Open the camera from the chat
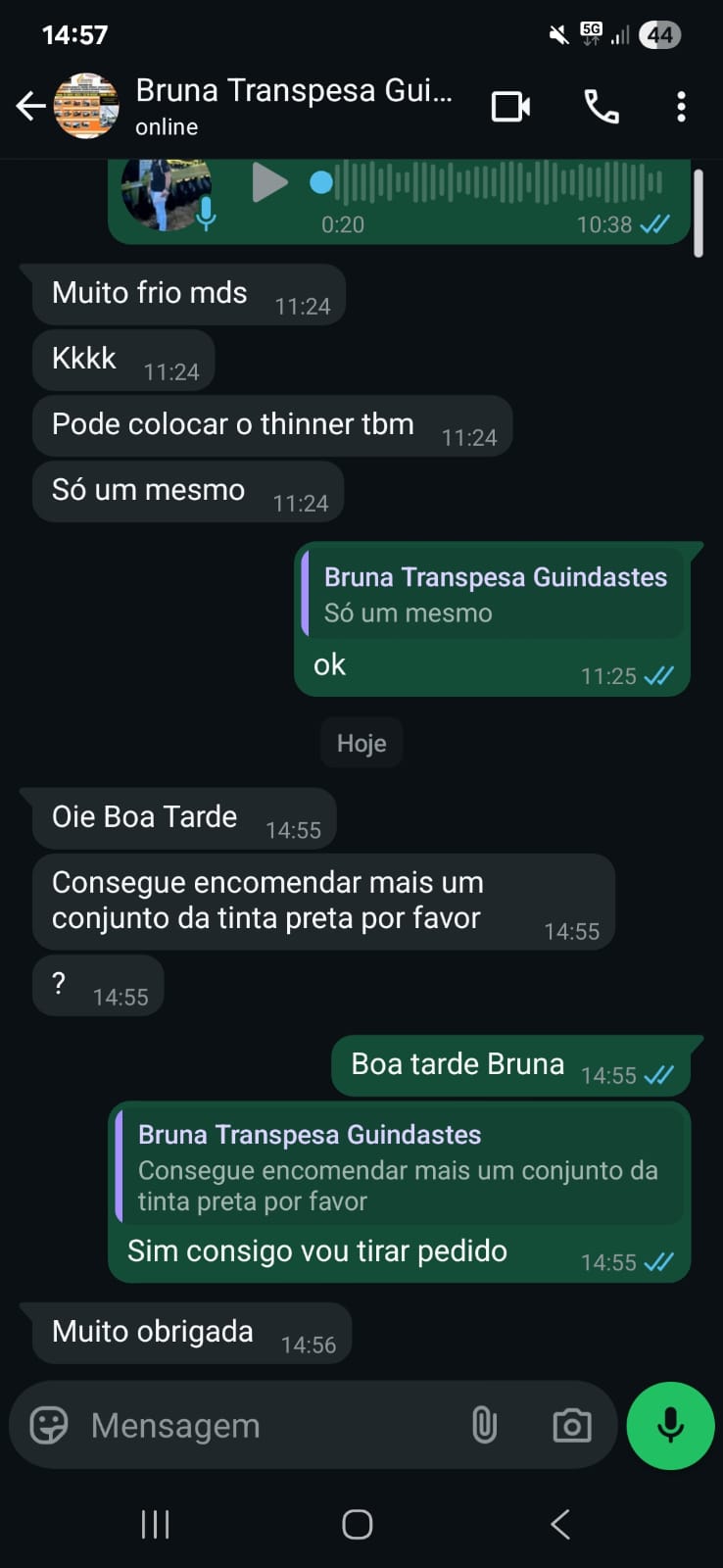This screenshot has width=723, height=1568. (572, 1425)
